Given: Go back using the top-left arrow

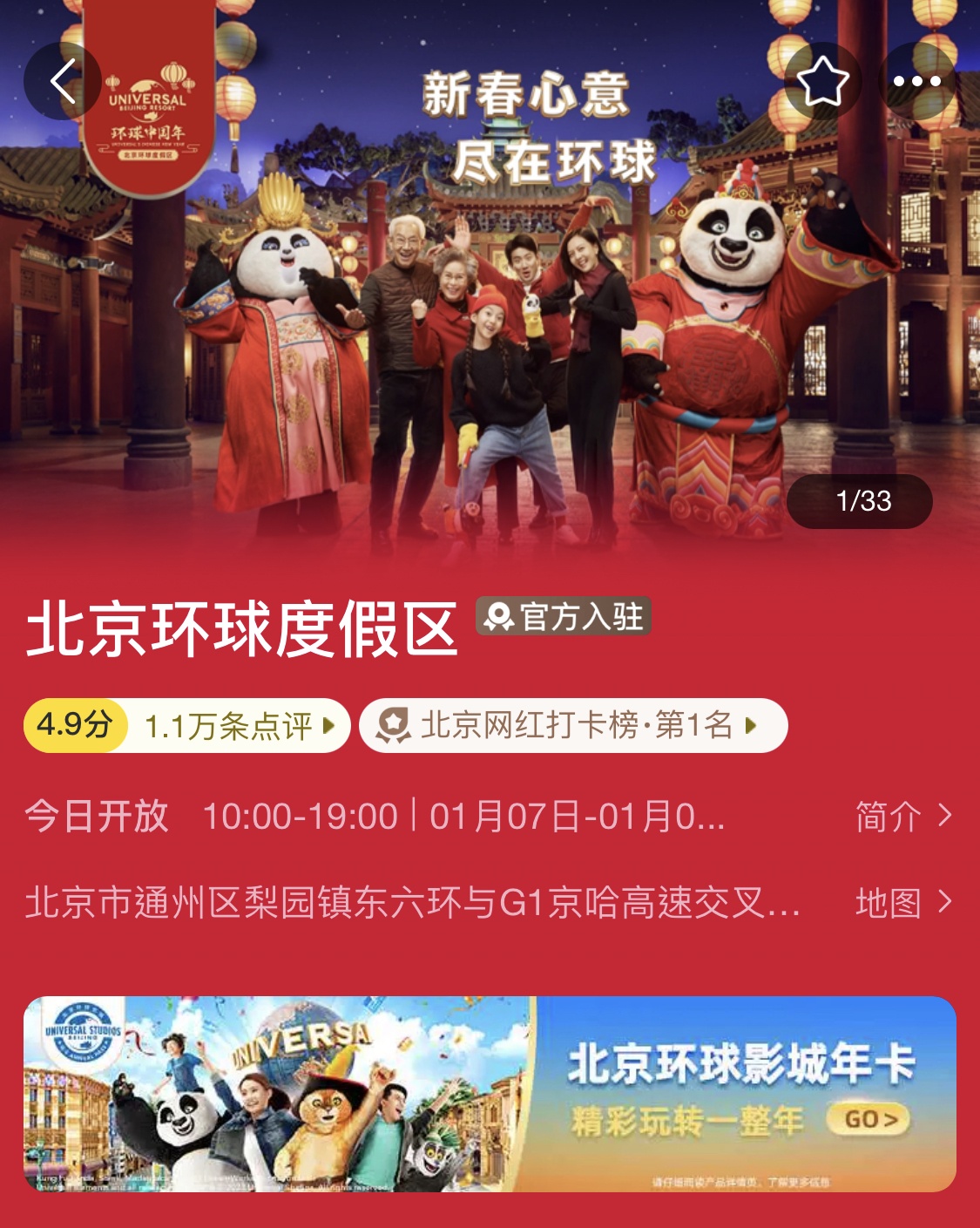Looking at the screenshot, I should 63,81.
